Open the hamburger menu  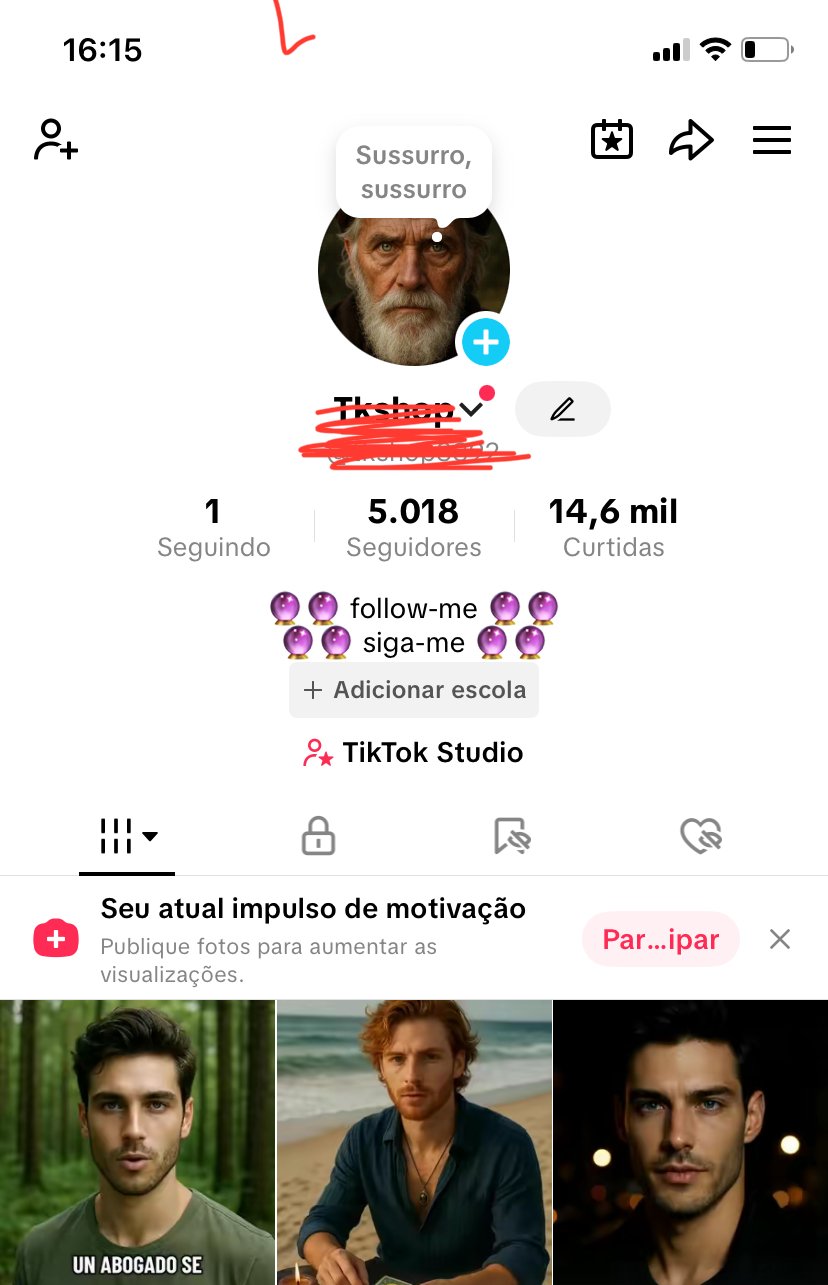pos(771,141)
